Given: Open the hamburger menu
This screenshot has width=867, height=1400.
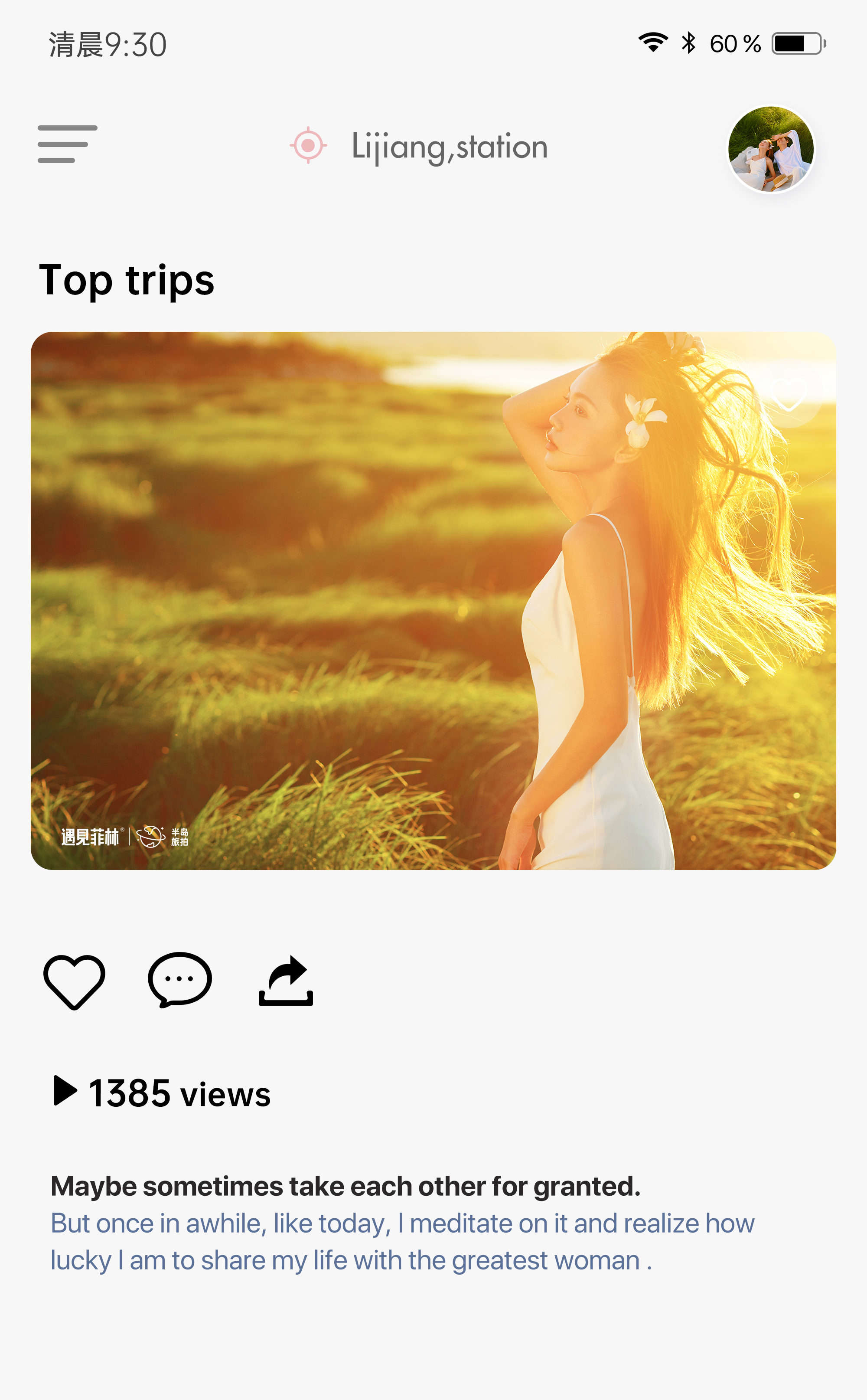Looking at the screenshot, I should click(67, 144).
